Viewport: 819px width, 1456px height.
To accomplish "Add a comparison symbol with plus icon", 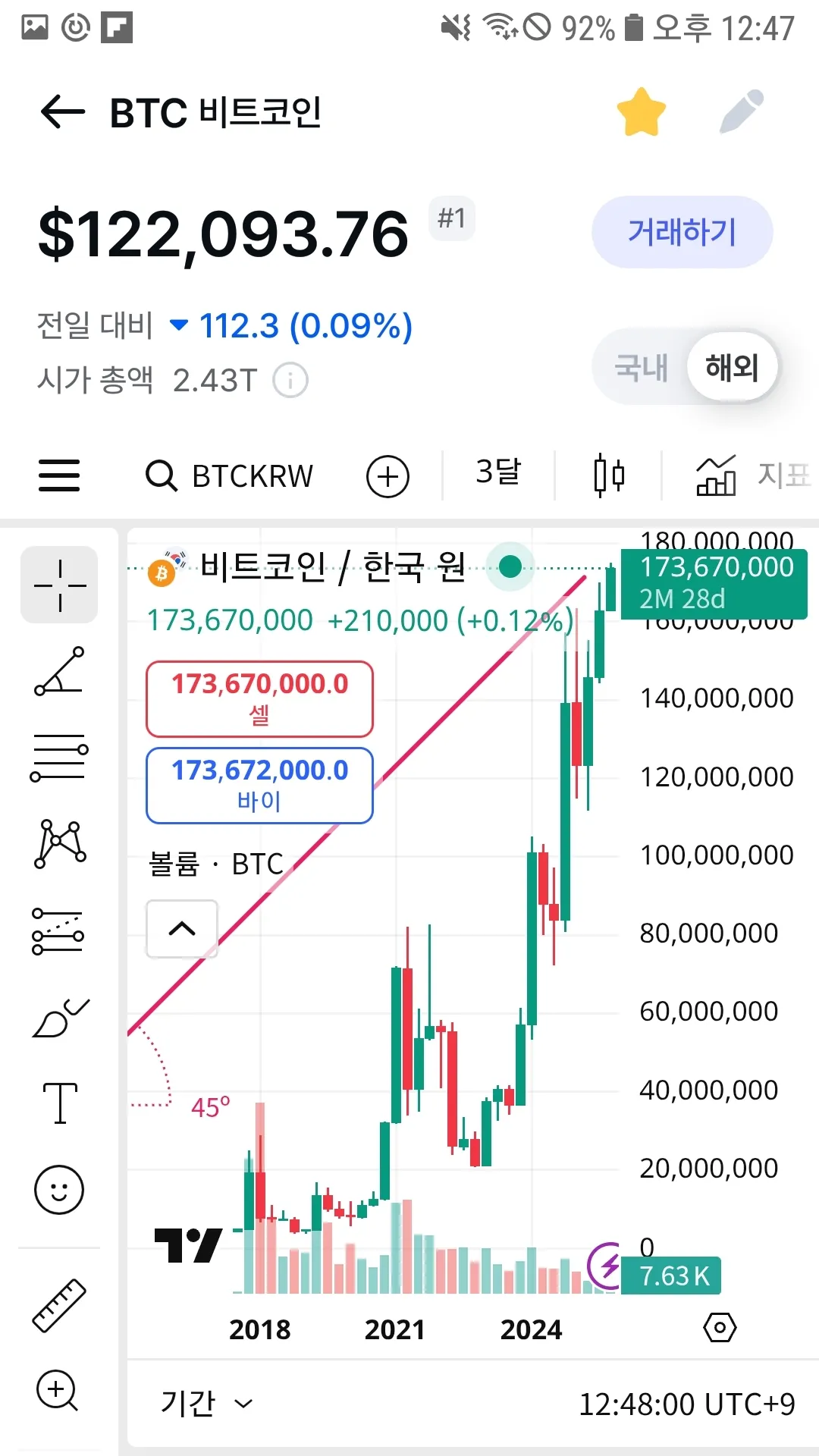I will (x=388, y=477).
